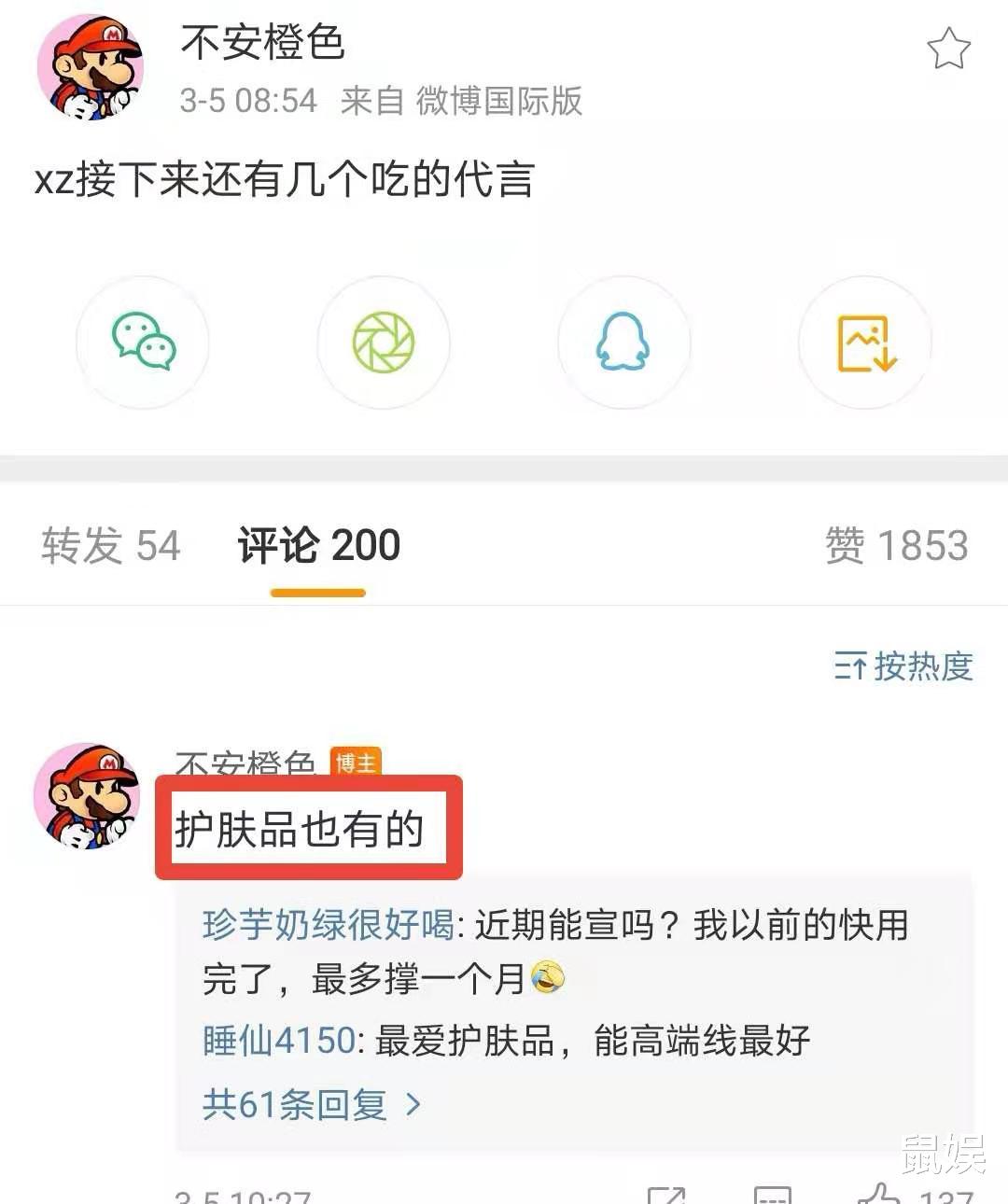Open the Moments share icon

[383, 343]
